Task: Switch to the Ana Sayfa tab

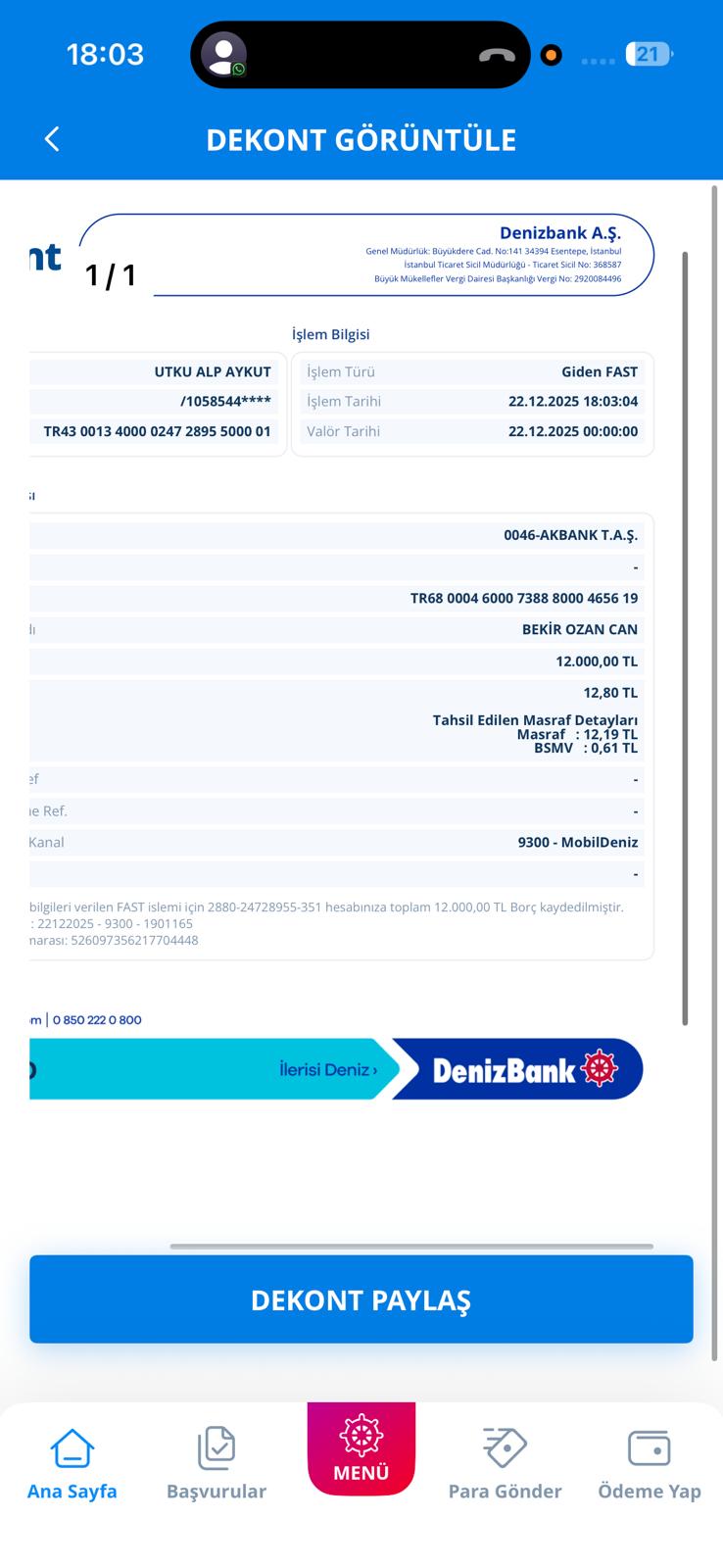Action: (x=72, y=1464)
